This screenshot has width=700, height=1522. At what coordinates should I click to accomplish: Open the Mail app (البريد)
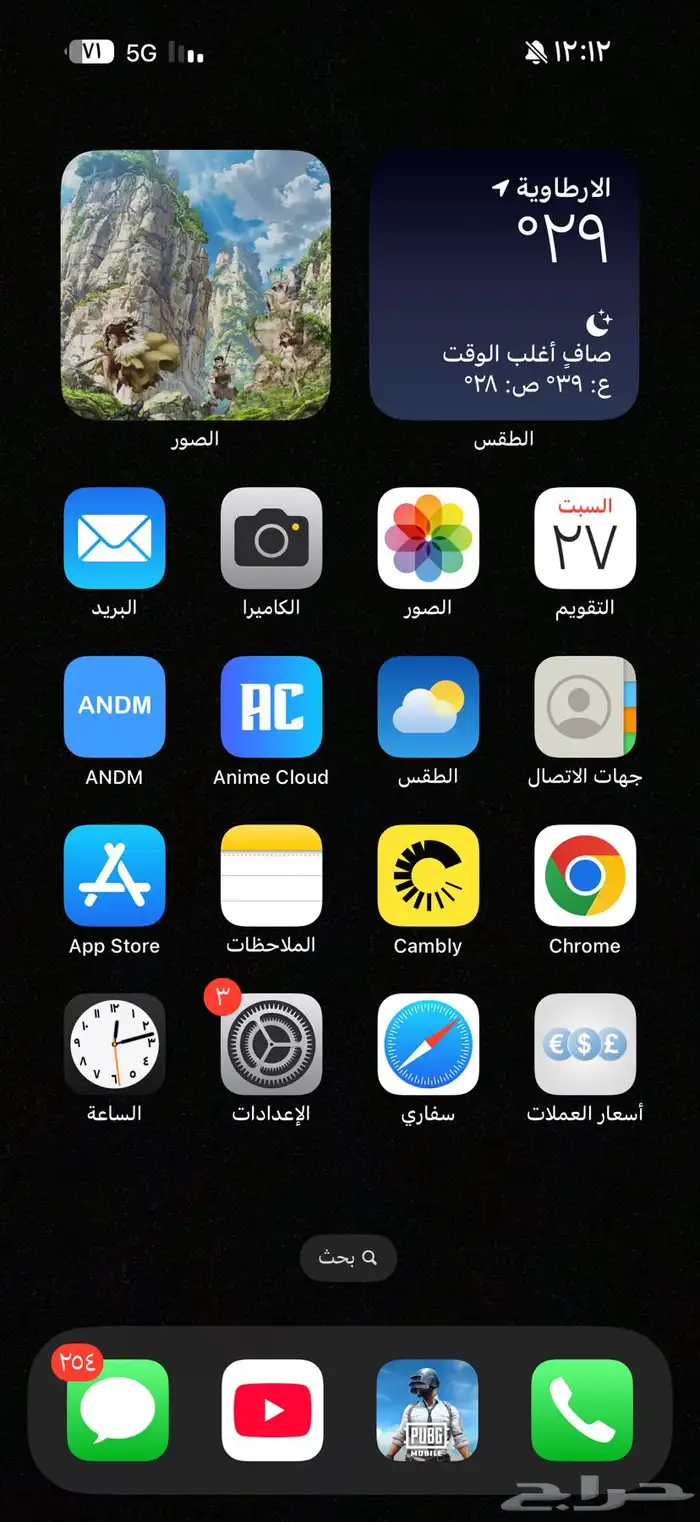pyautogui.click(x=114, y=538)
